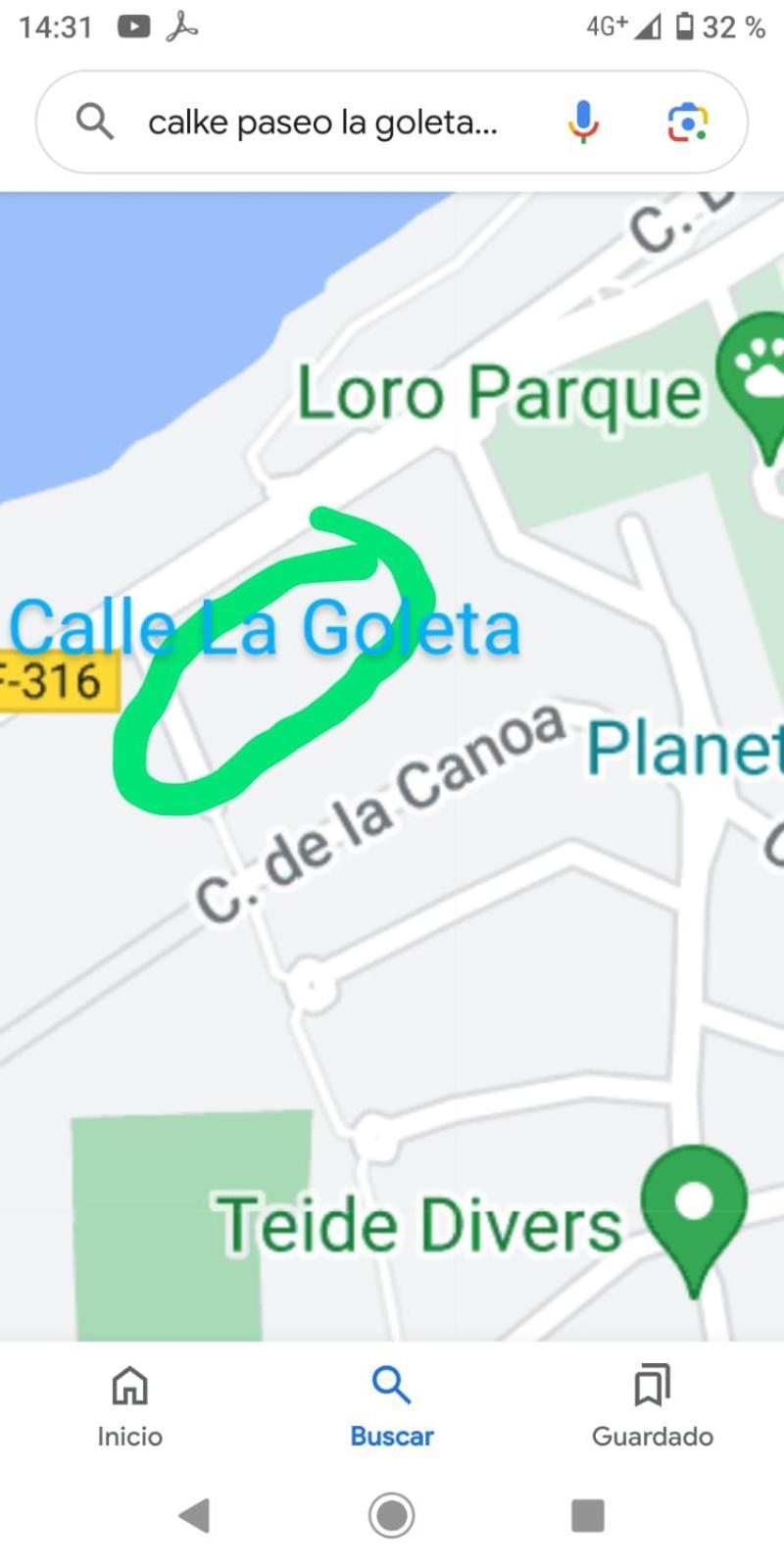
Task: Open recent apps from the navigation bar
Action: click(x=587, y=1515)
